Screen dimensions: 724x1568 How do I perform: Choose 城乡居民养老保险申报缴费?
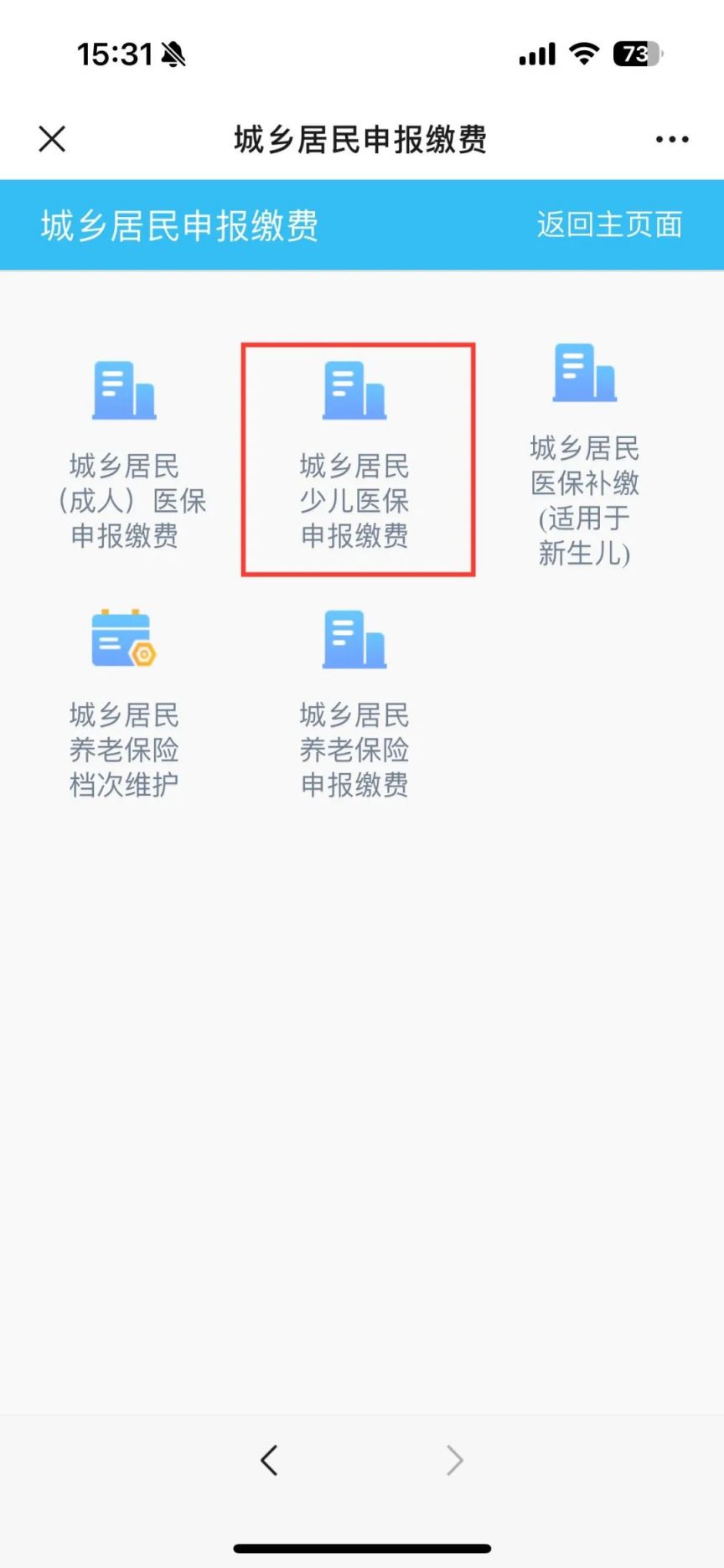pyautogui.click(x=355, y=705)
